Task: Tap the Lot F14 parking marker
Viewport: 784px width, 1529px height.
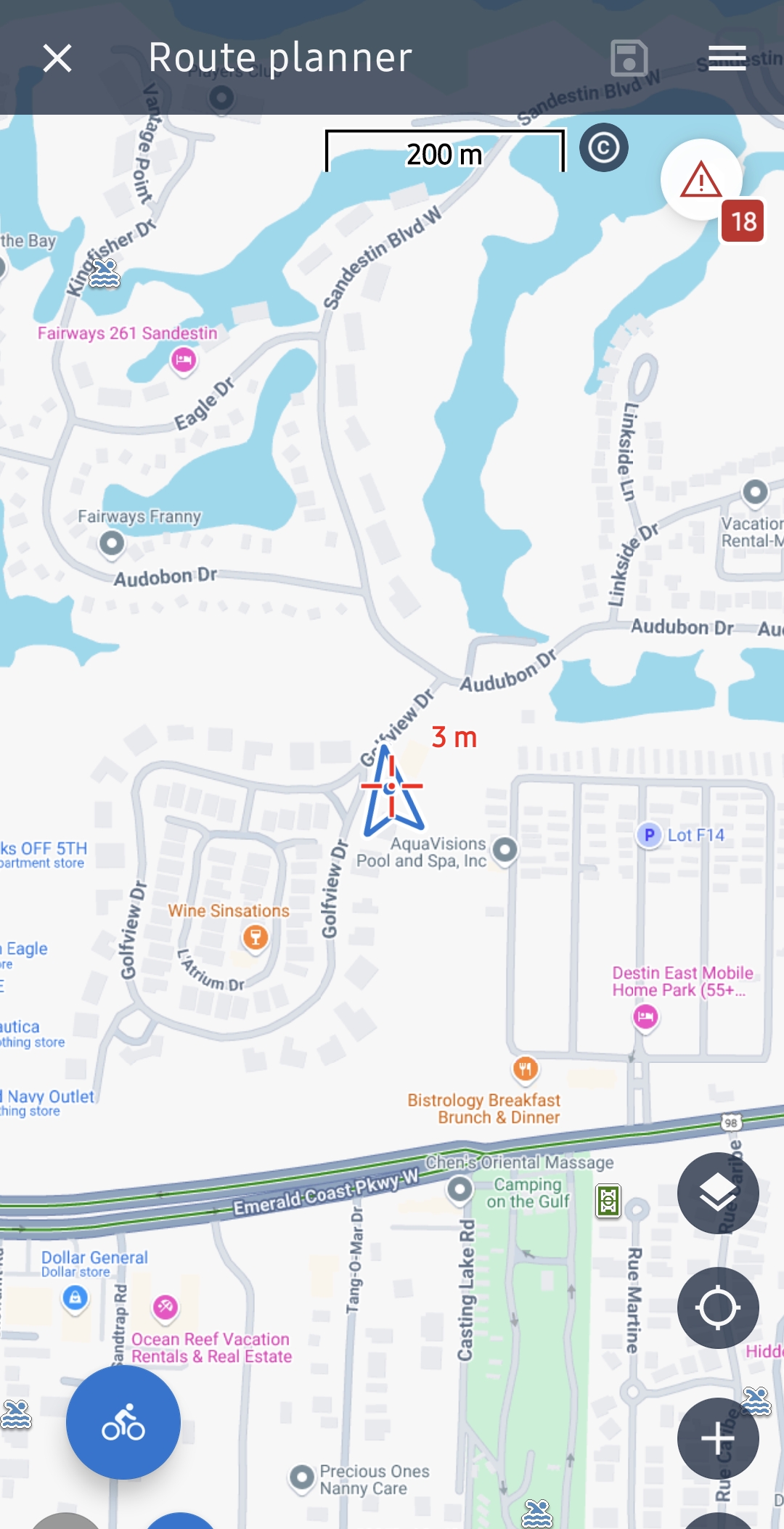Action: [x=650, y=835]
